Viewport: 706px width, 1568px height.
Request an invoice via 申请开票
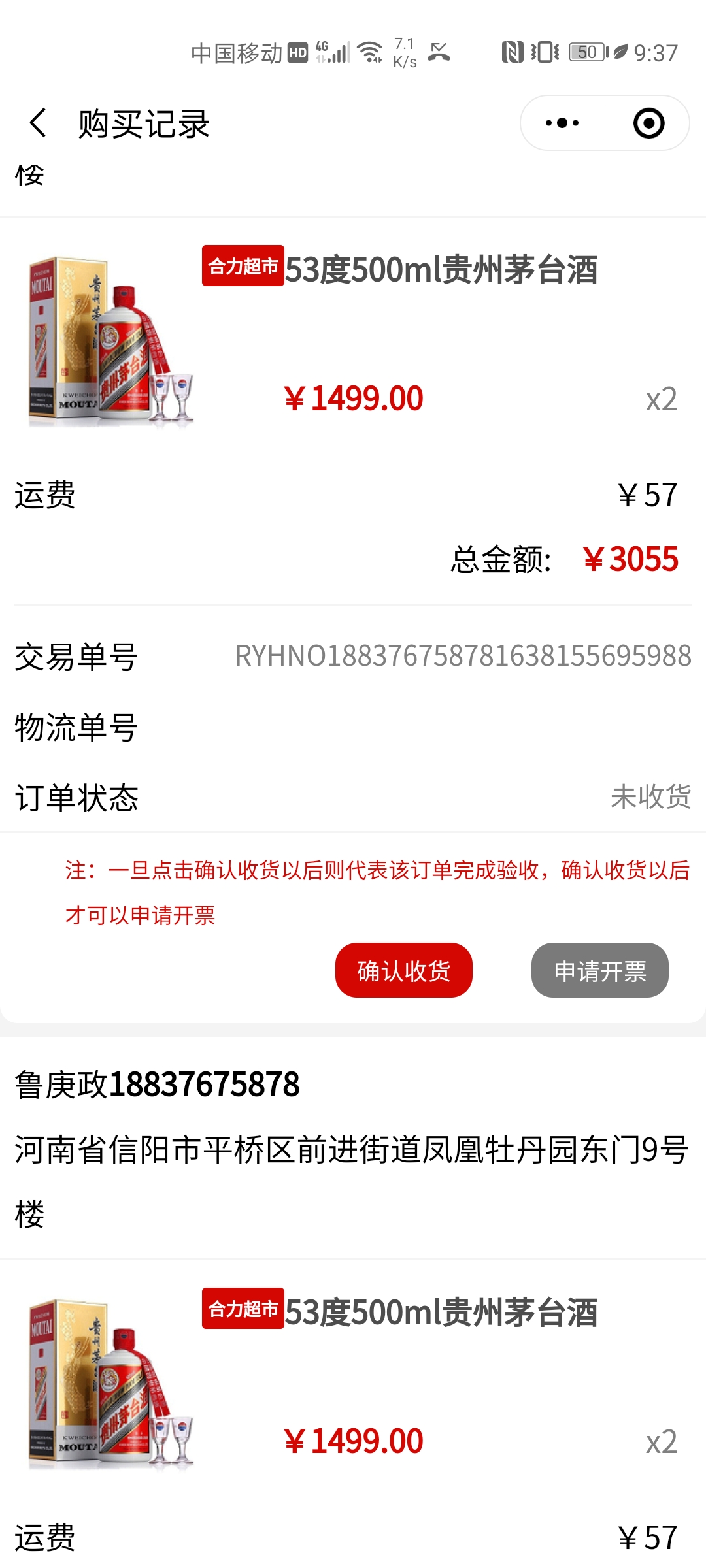coord(599,970)
